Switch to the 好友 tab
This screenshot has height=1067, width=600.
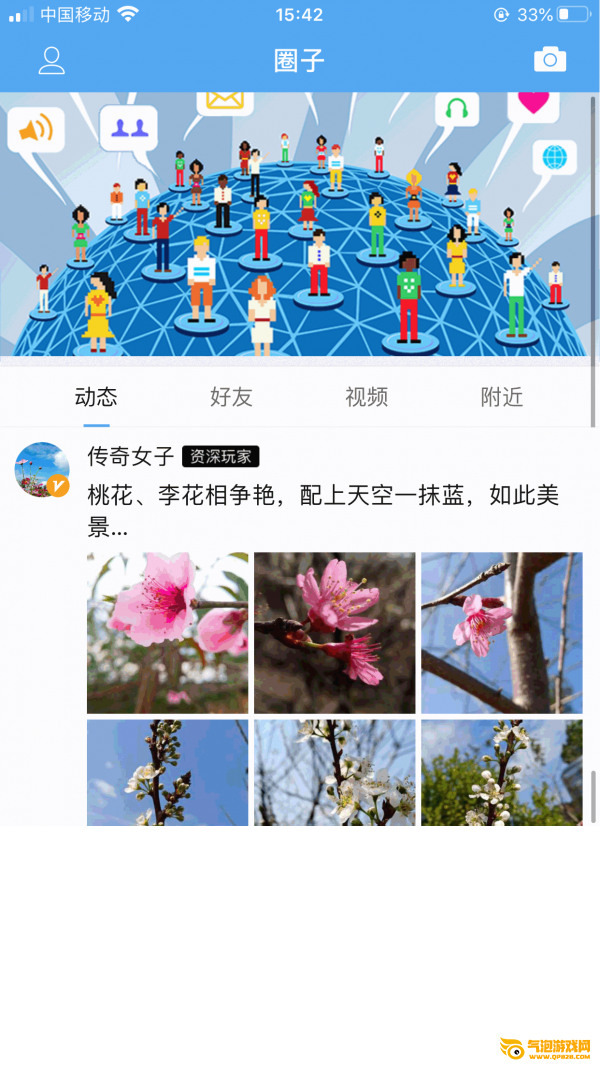point(231,397)
